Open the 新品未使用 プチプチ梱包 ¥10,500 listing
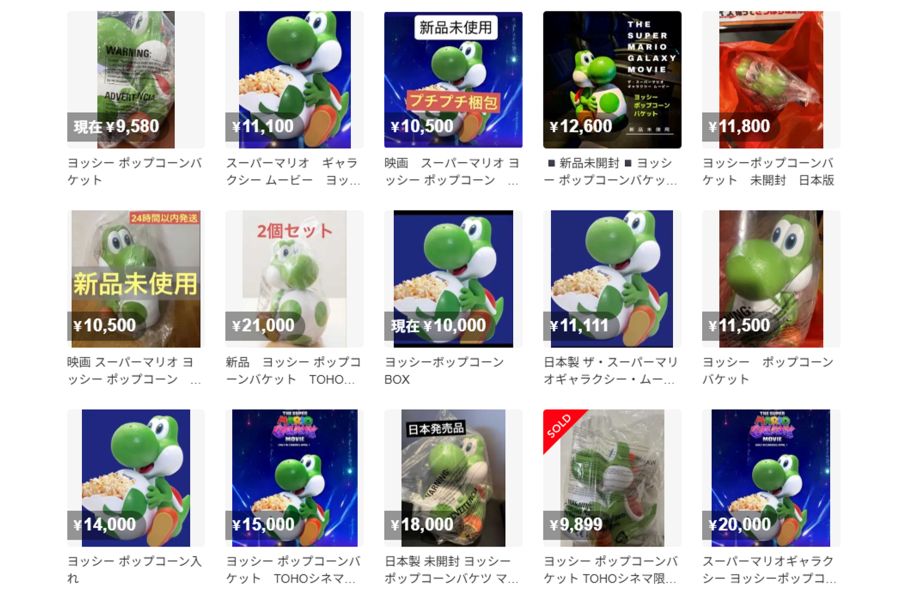This screenshot has height=600, width=900. 453,80
